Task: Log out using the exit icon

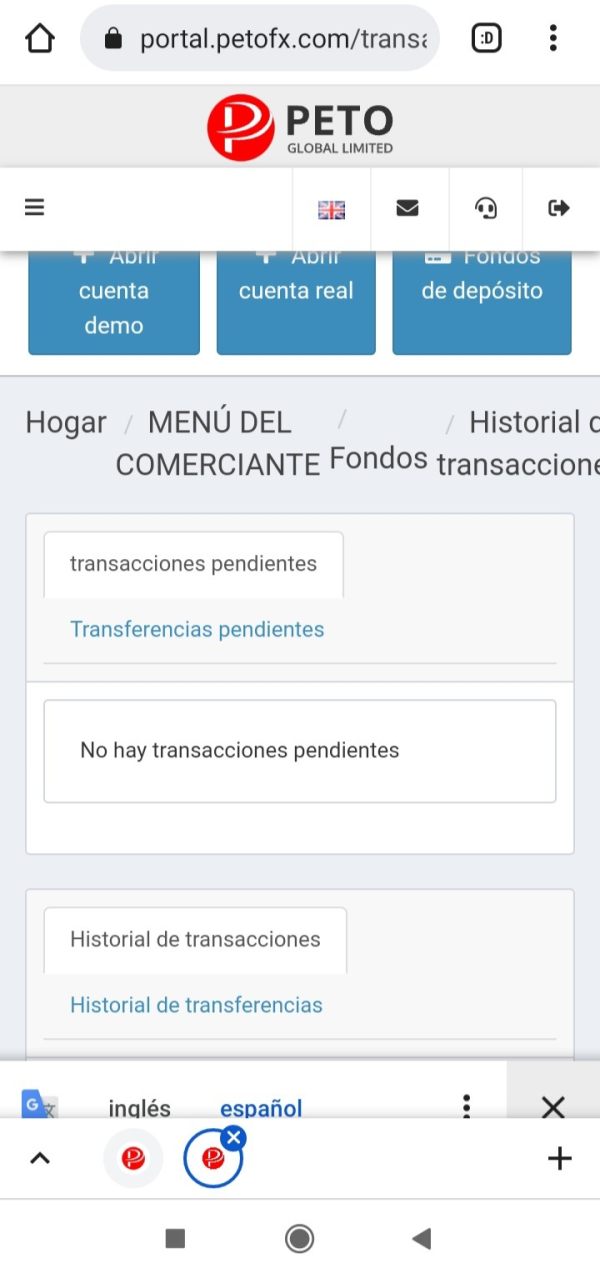Action: click(x=559, y=208)
